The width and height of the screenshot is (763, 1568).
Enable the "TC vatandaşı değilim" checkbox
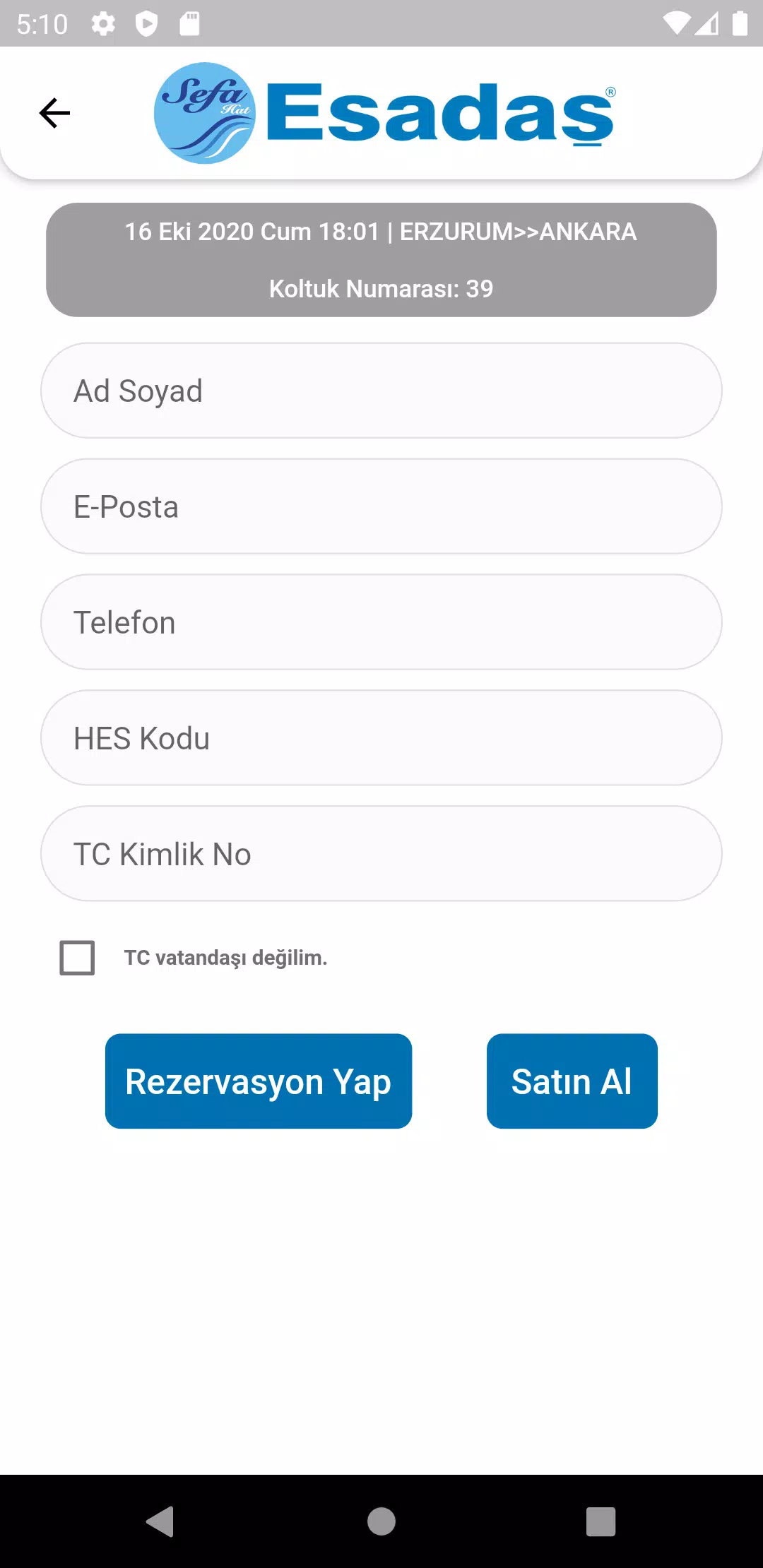(76, 958)
